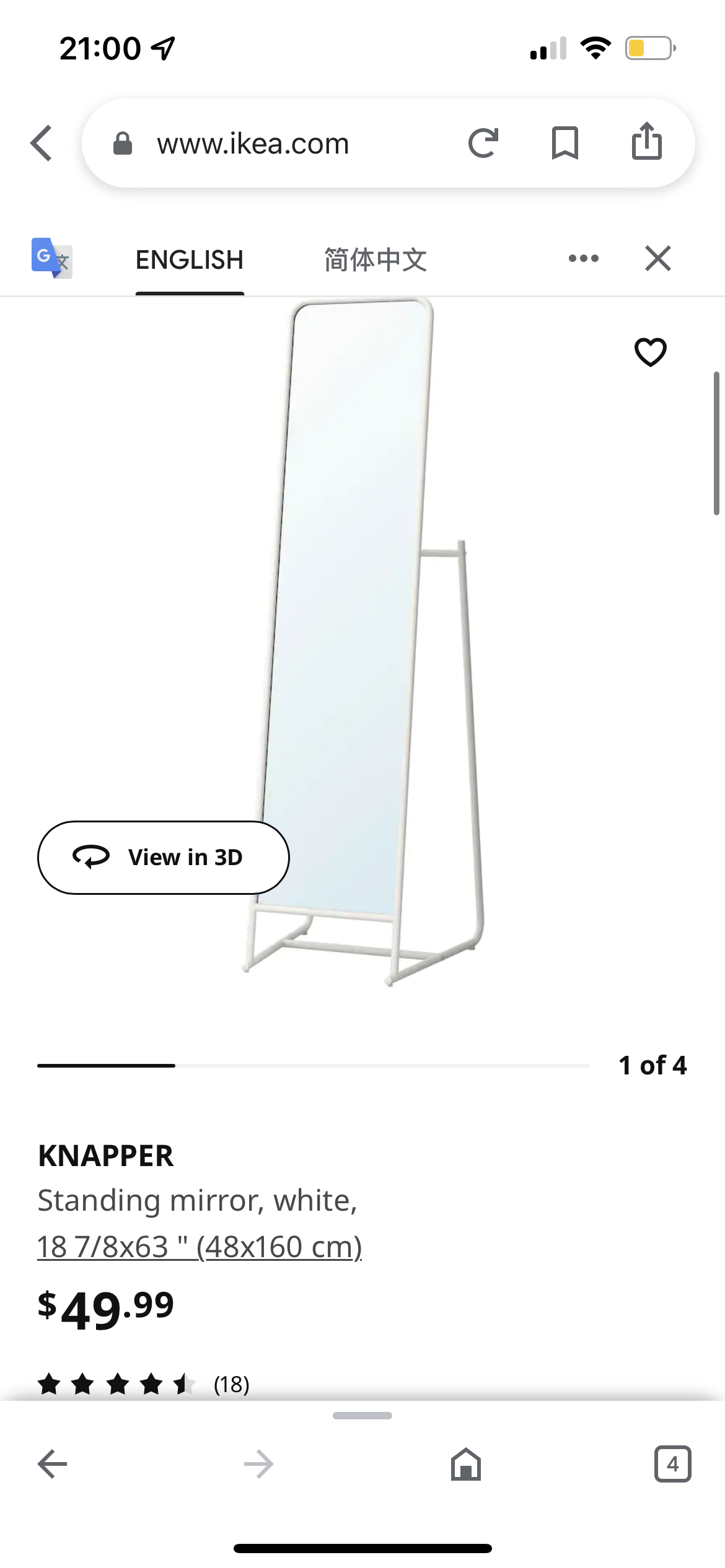
Task: Add KNAPPER mirror to favorites
Action: pos(651,352)
